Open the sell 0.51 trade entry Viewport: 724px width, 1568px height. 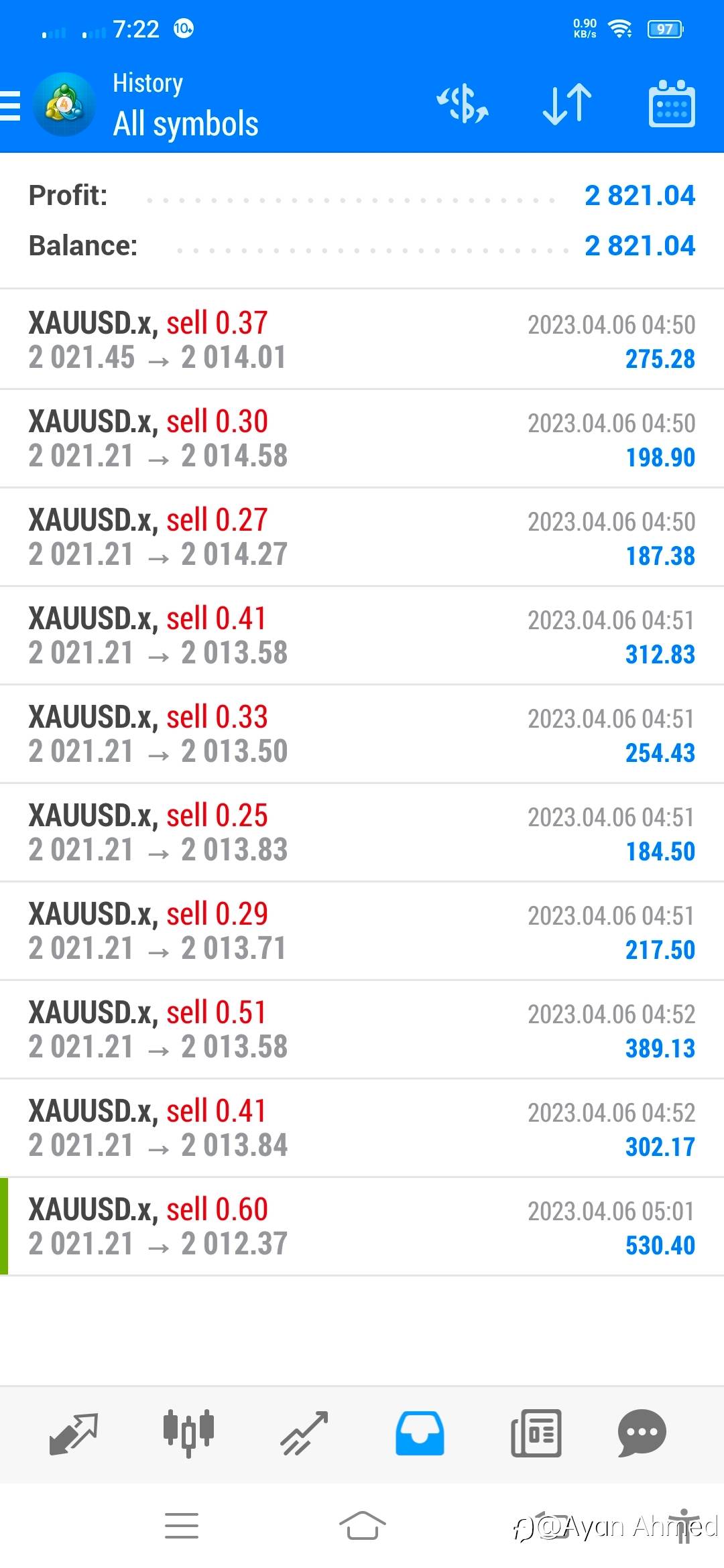click(x=362, y=1030)
